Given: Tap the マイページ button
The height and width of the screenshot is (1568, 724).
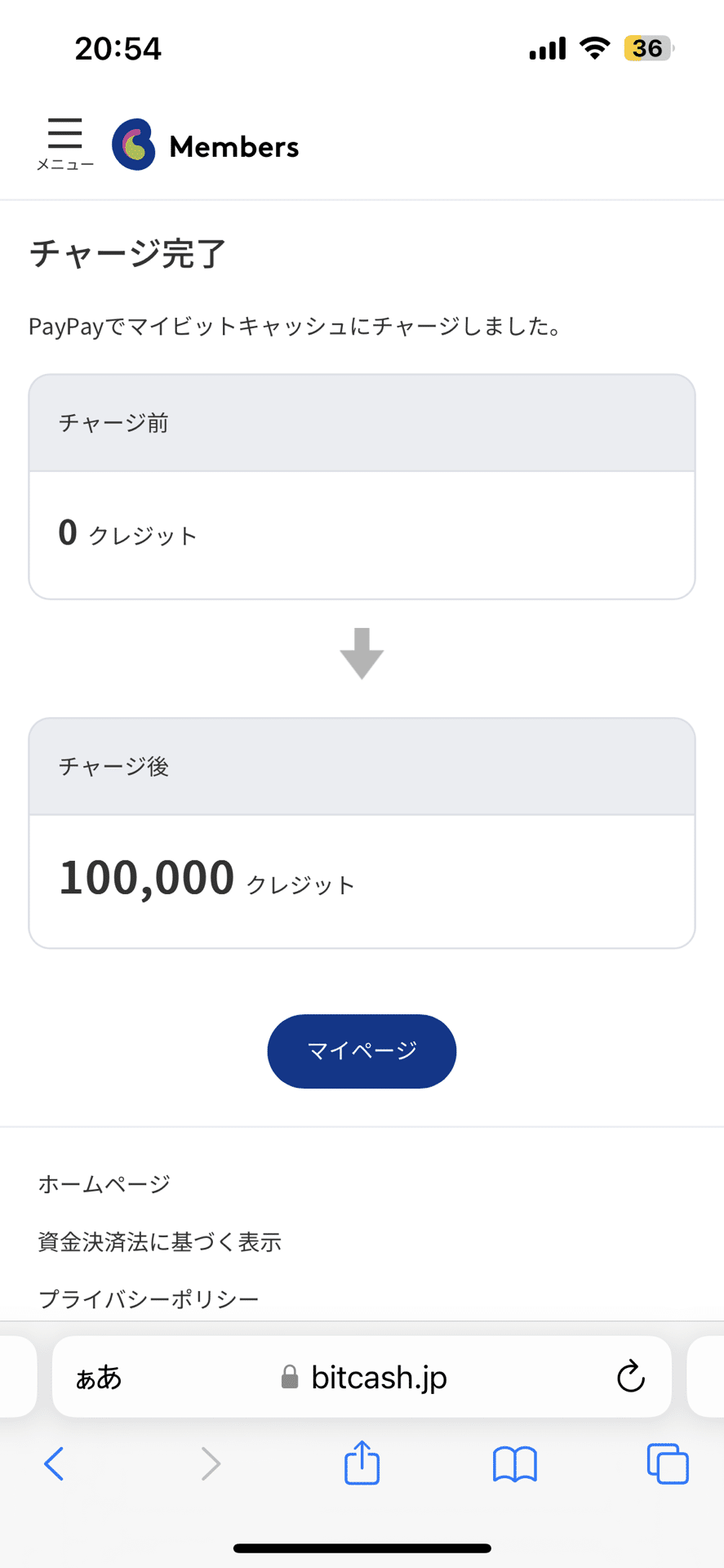Looking at the screenshot, I should point(362,1050).
